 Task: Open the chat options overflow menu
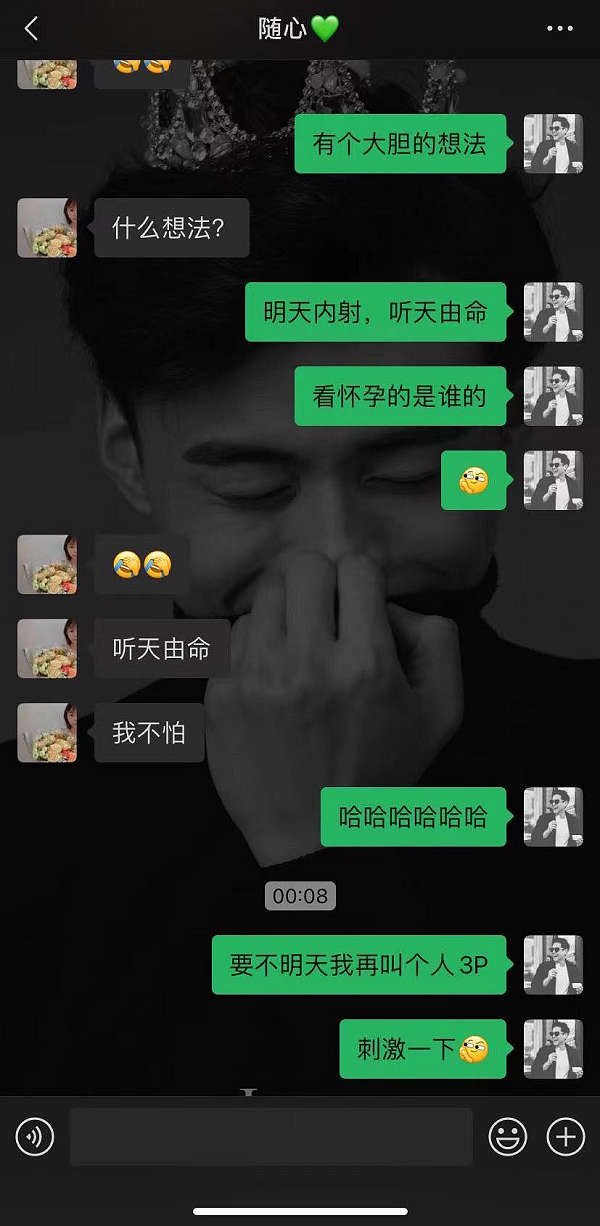pyautogui.click(x=560, y=29)
